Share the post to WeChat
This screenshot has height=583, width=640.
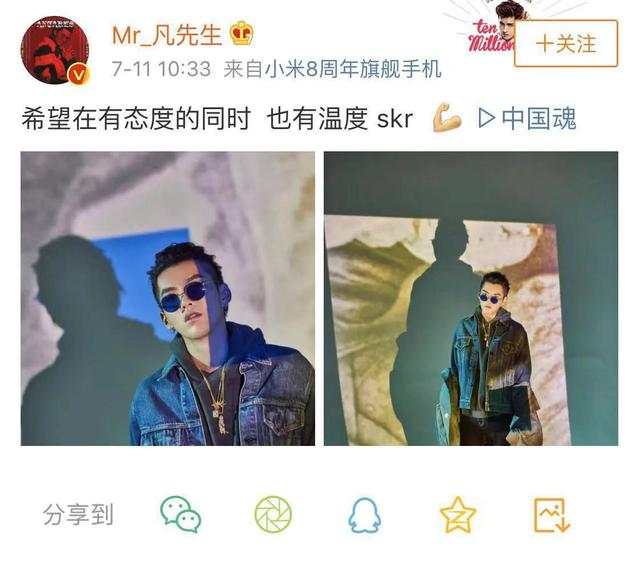pyautogui.click(x=181, y=515)
